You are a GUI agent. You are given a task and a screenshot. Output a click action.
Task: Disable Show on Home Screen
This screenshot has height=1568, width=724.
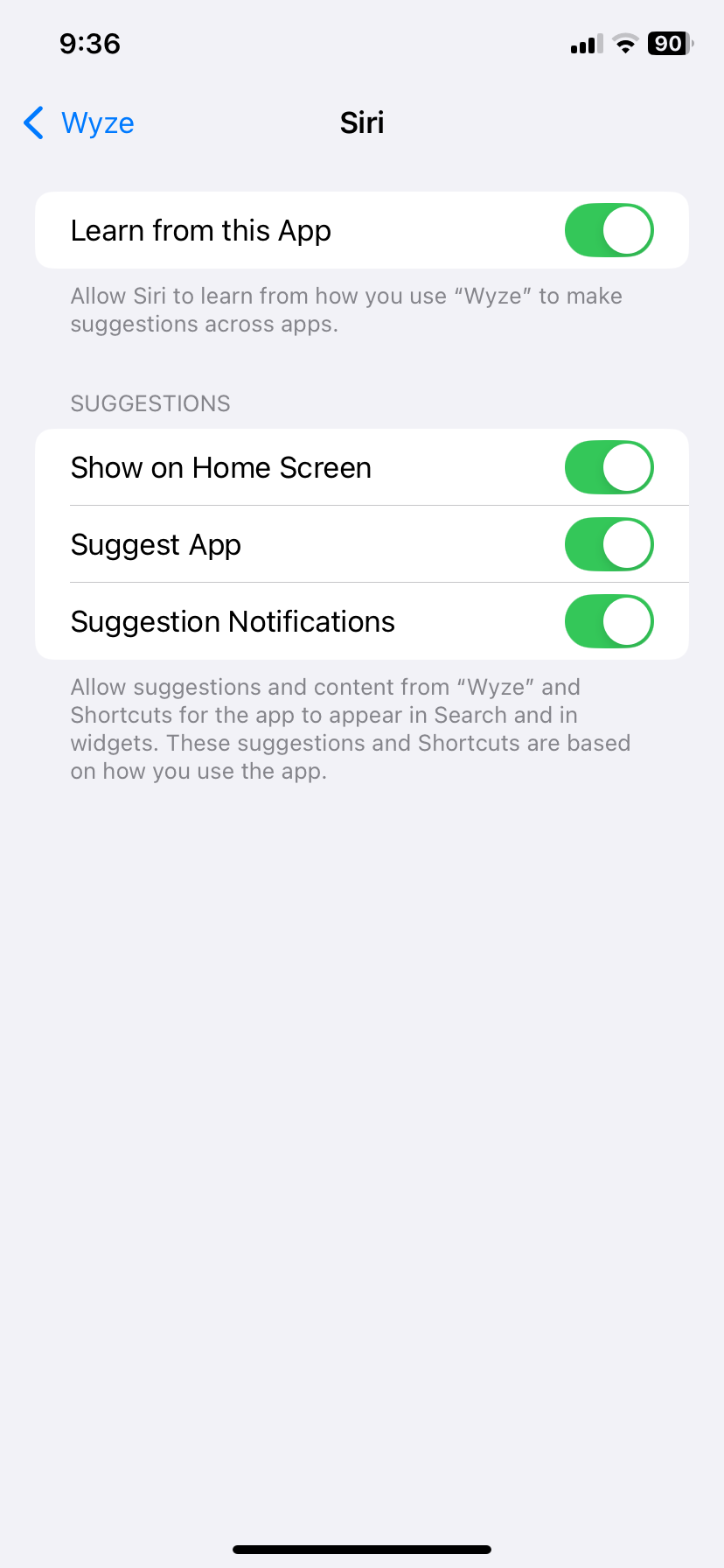click(x=609, y=468)
